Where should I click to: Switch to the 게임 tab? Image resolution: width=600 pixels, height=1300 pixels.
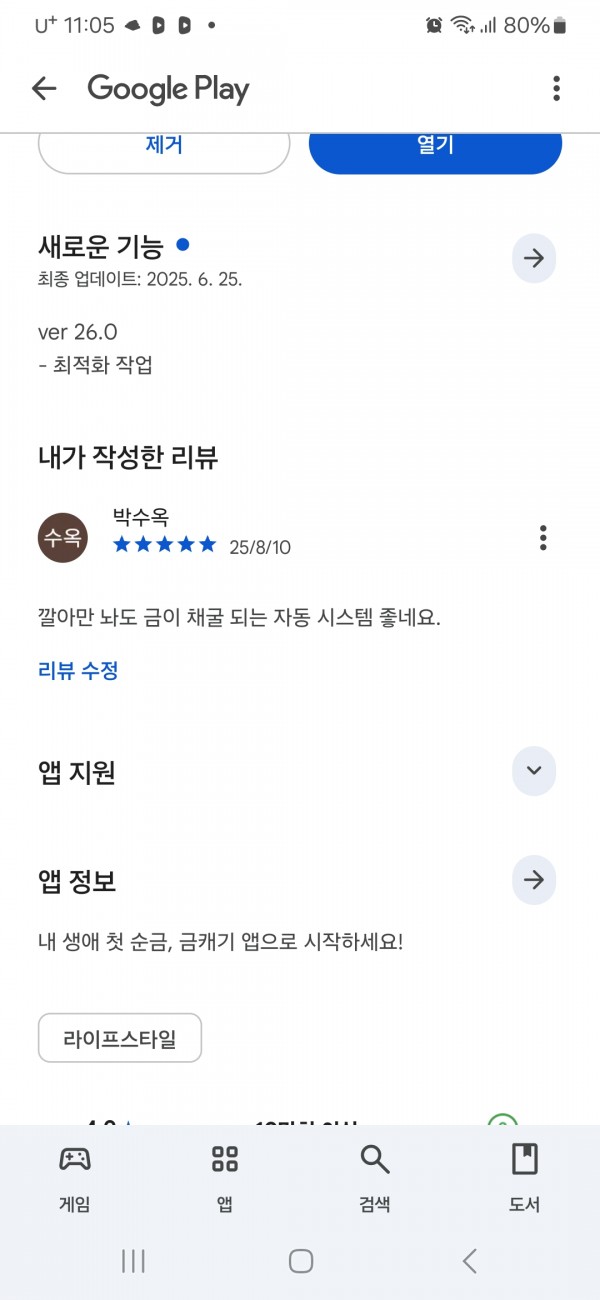(75, 1178)
